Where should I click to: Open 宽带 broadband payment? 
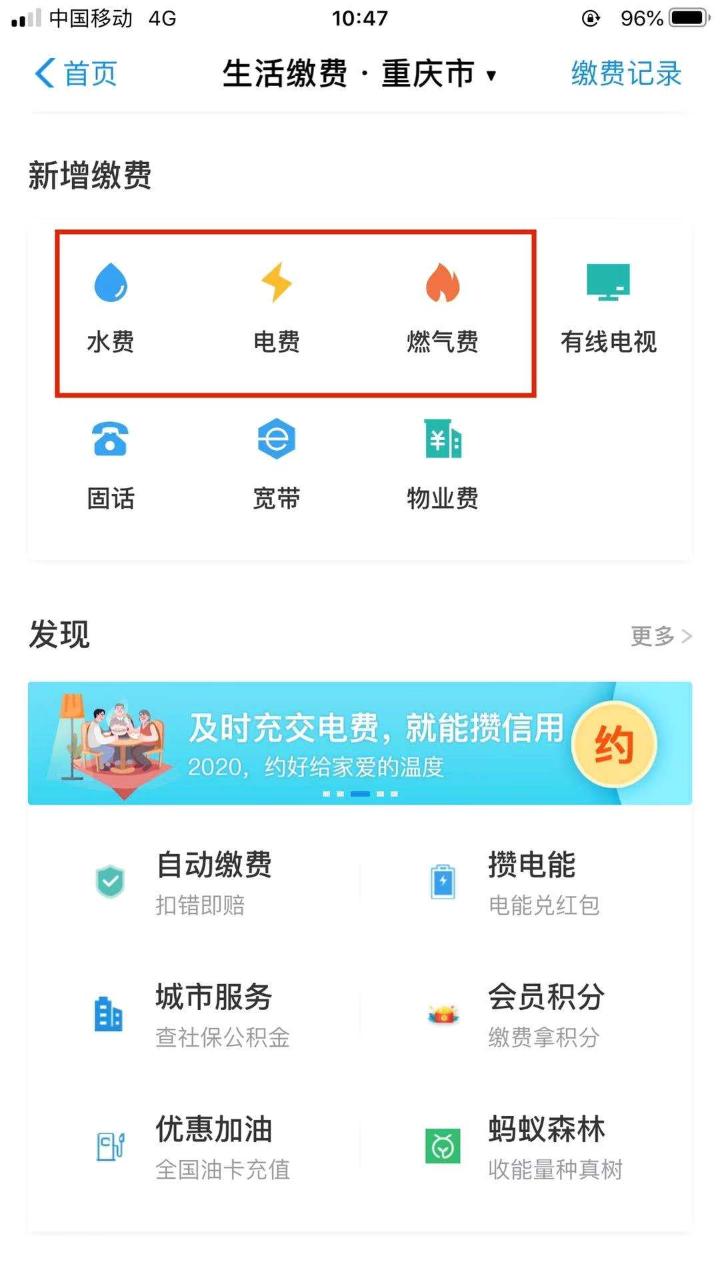276,464
